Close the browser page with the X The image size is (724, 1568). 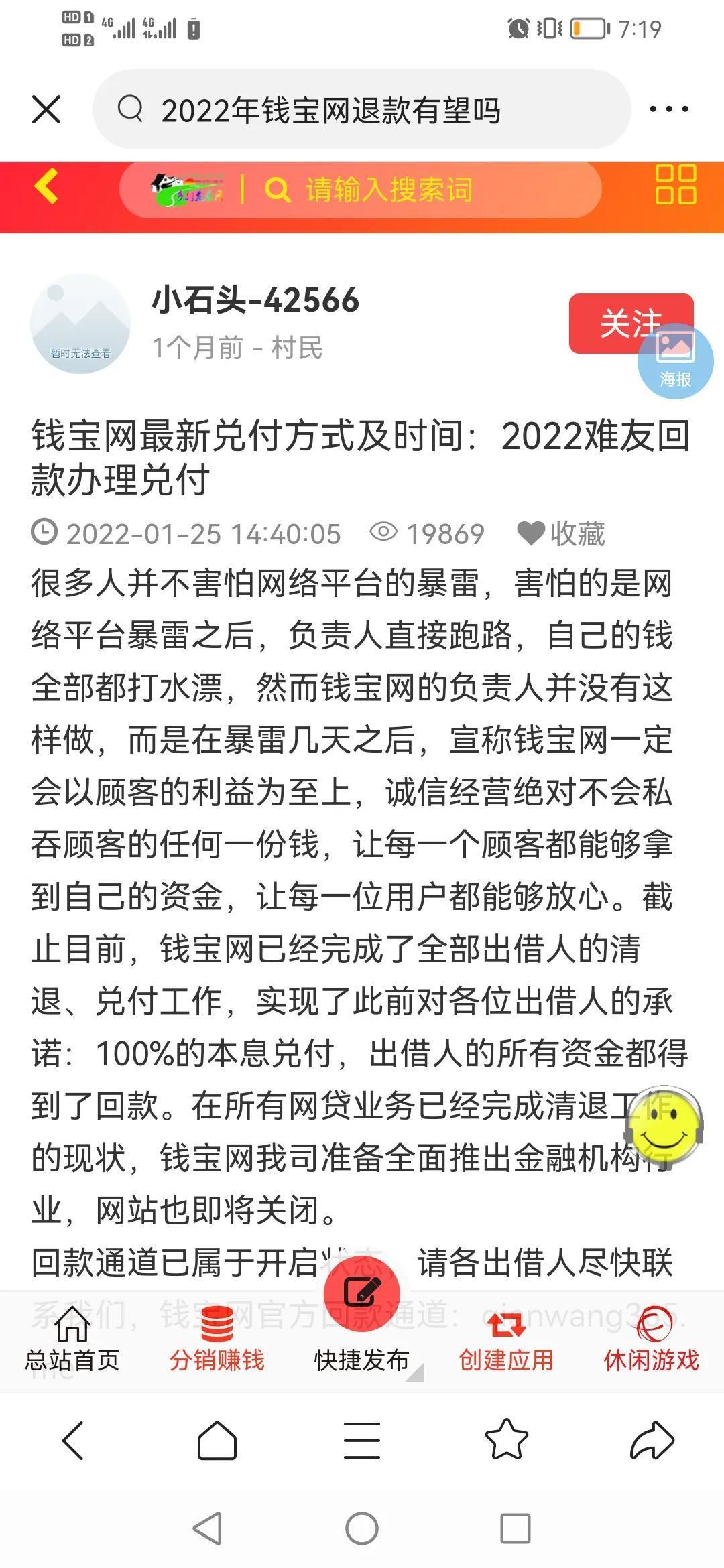point(46,109)
